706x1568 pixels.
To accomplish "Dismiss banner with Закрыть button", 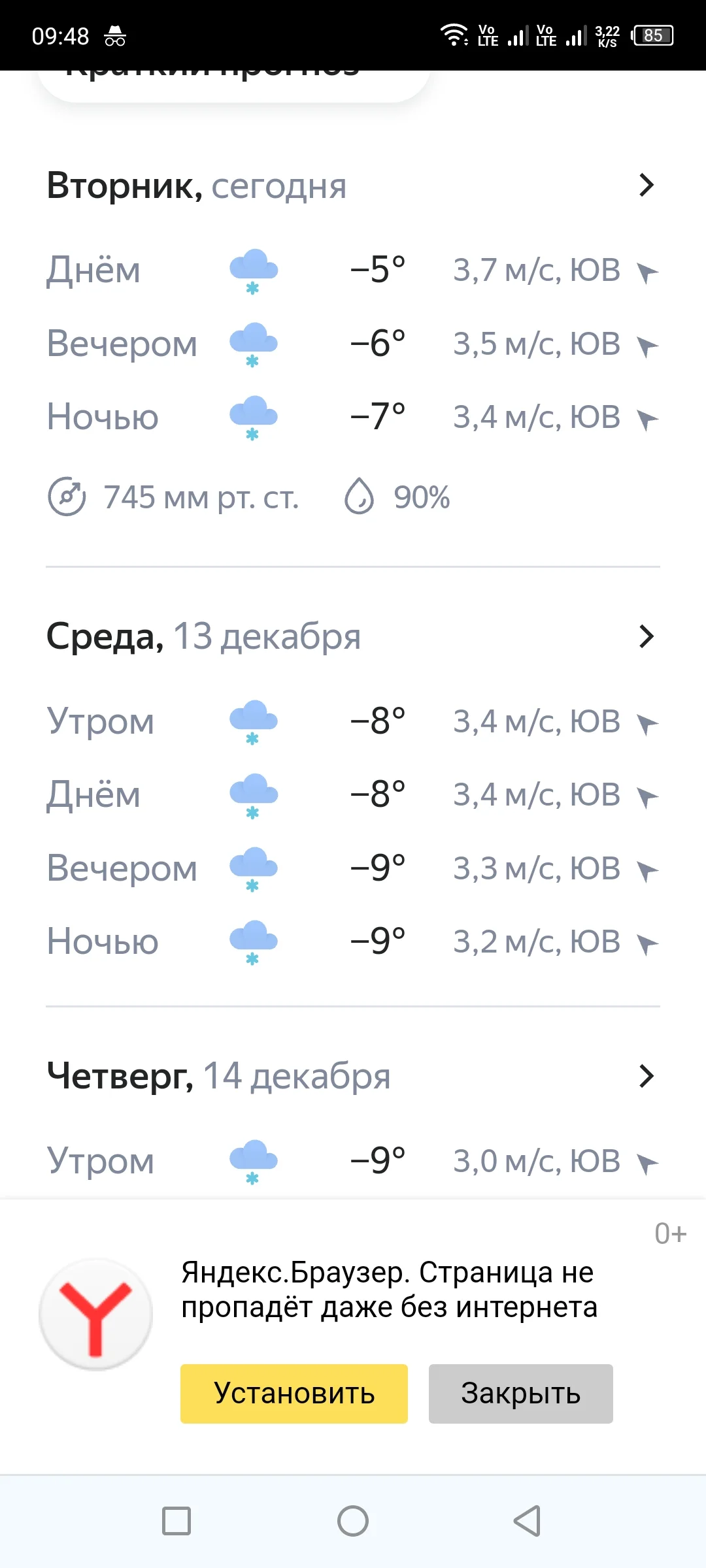I will [520, 1393].
